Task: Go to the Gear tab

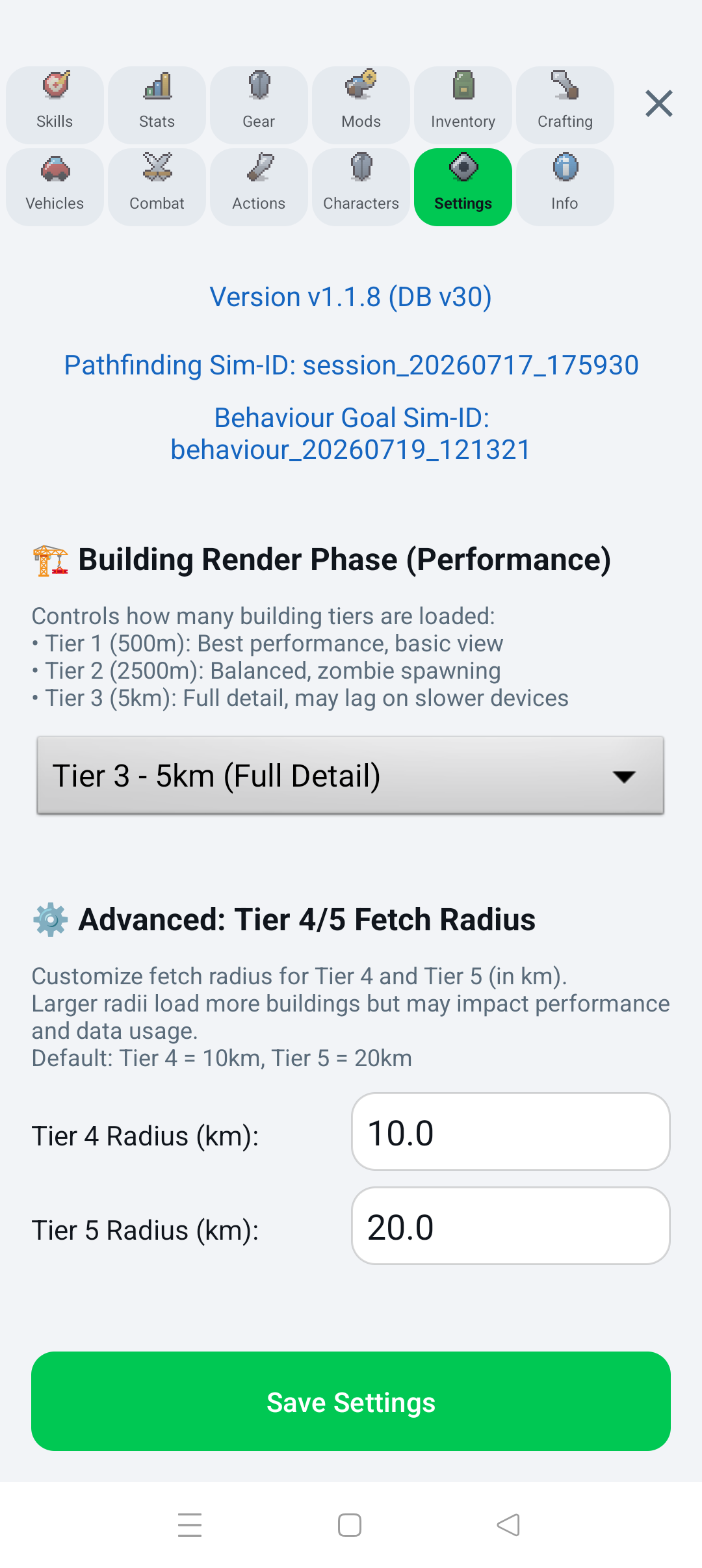Action: (259, 105)
